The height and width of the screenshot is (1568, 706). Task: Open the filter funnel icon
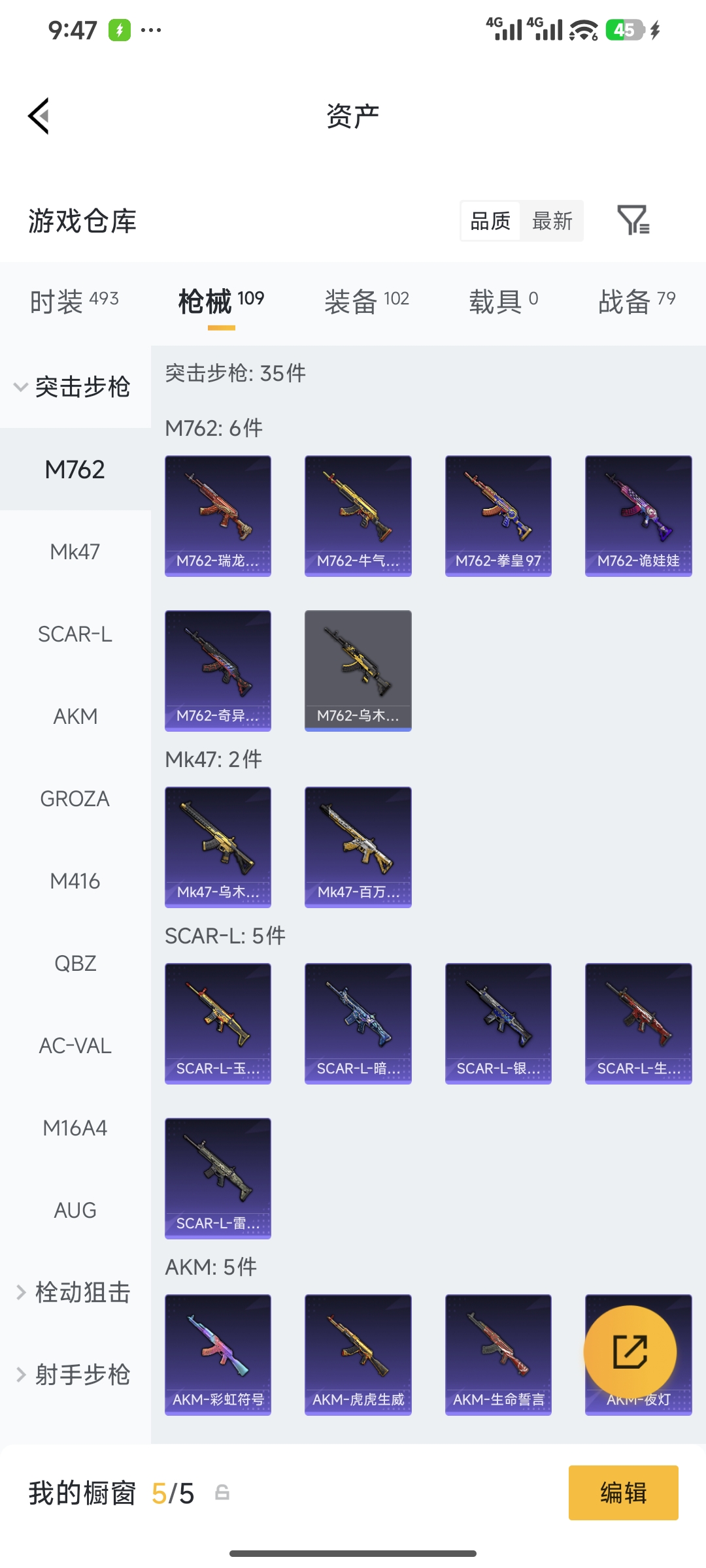633,220
